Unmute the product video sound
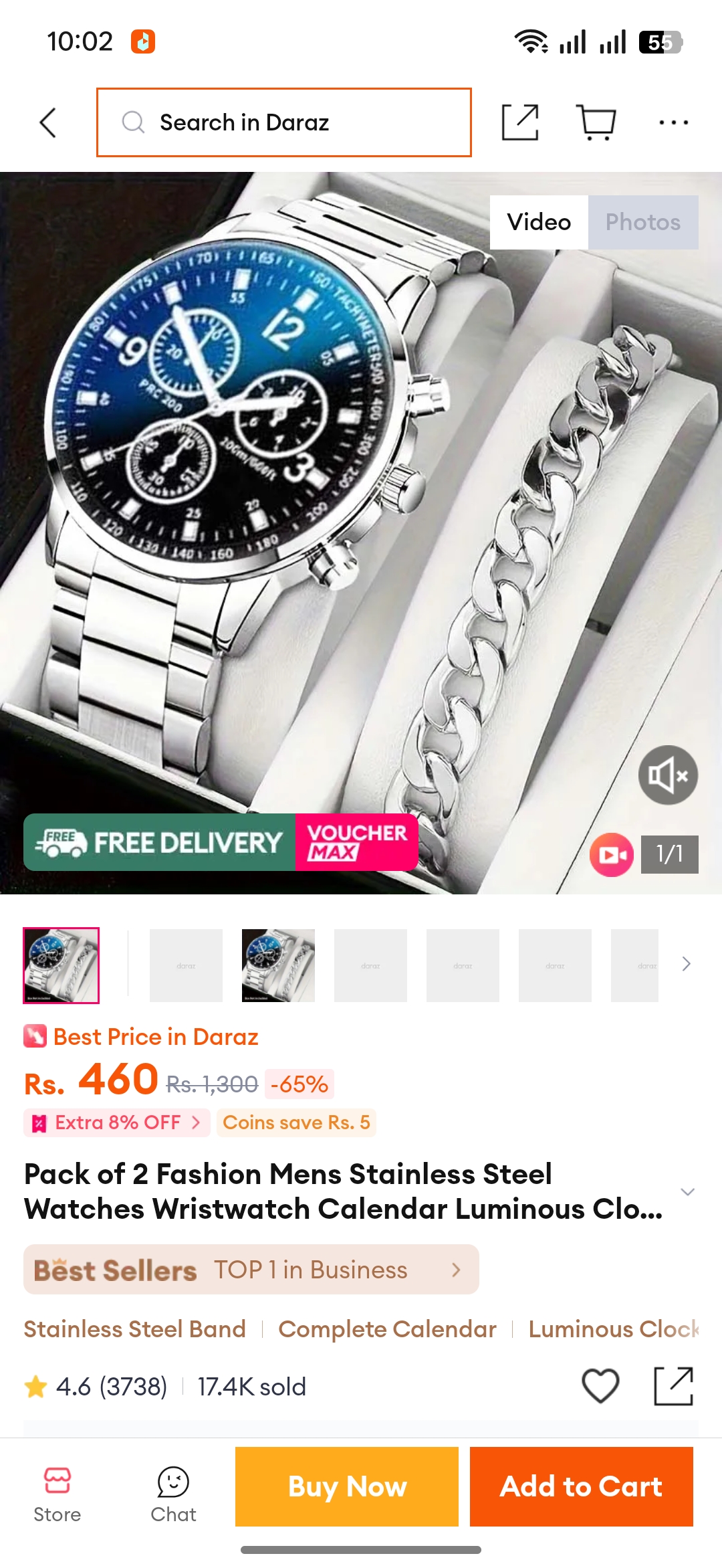The width and height of the screenshot is (722, 1568). click(668, 775)
